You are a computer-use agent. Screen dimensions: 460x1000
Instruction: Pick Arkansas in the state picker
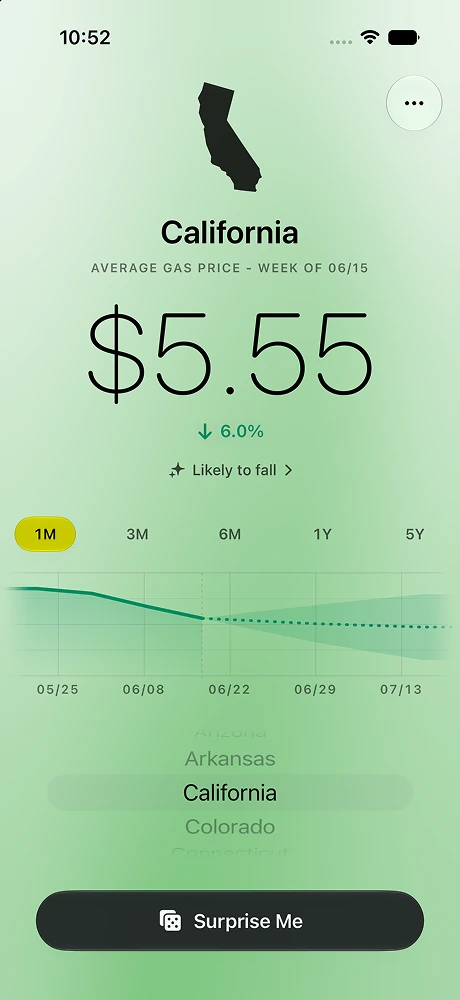click(230, 759)
